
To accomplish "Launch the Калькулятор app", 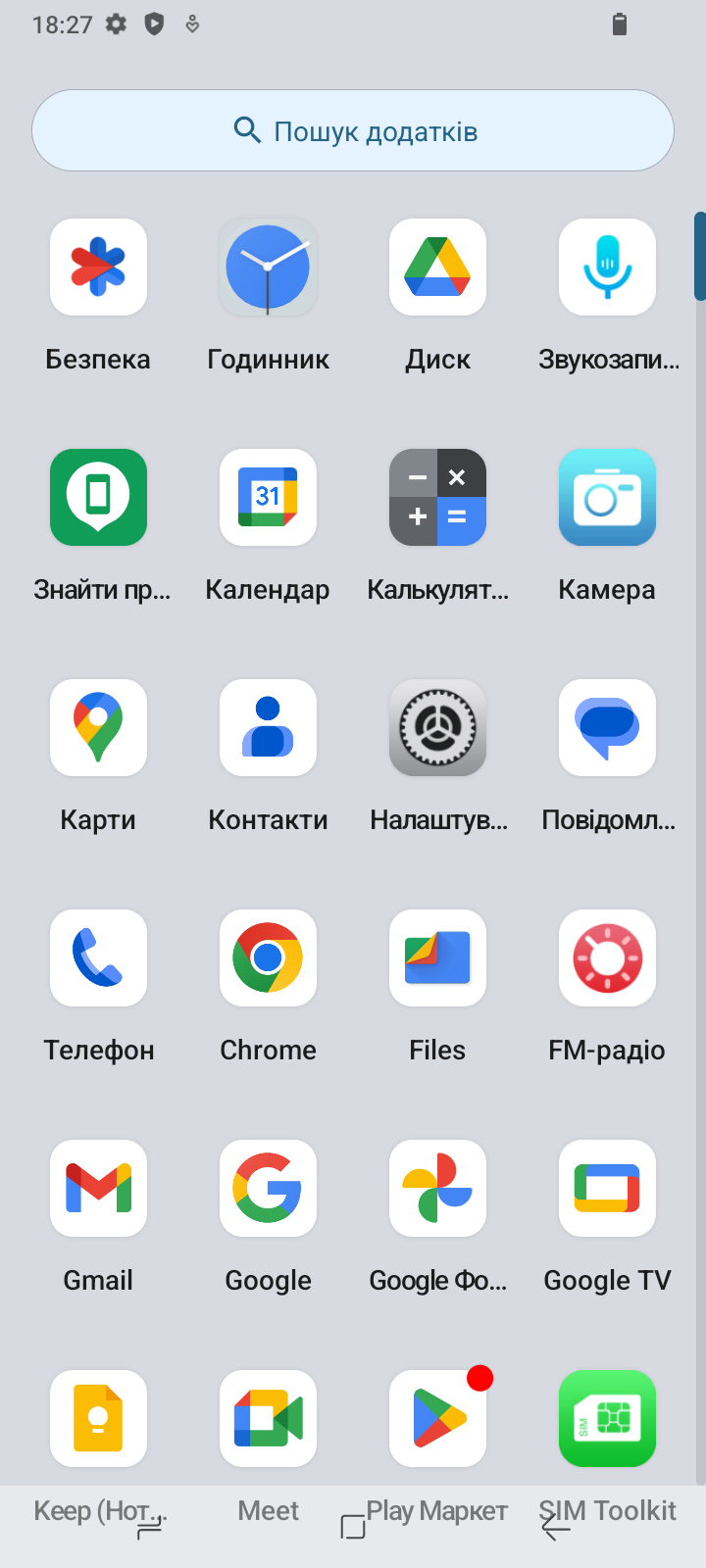I will [437, 498].
